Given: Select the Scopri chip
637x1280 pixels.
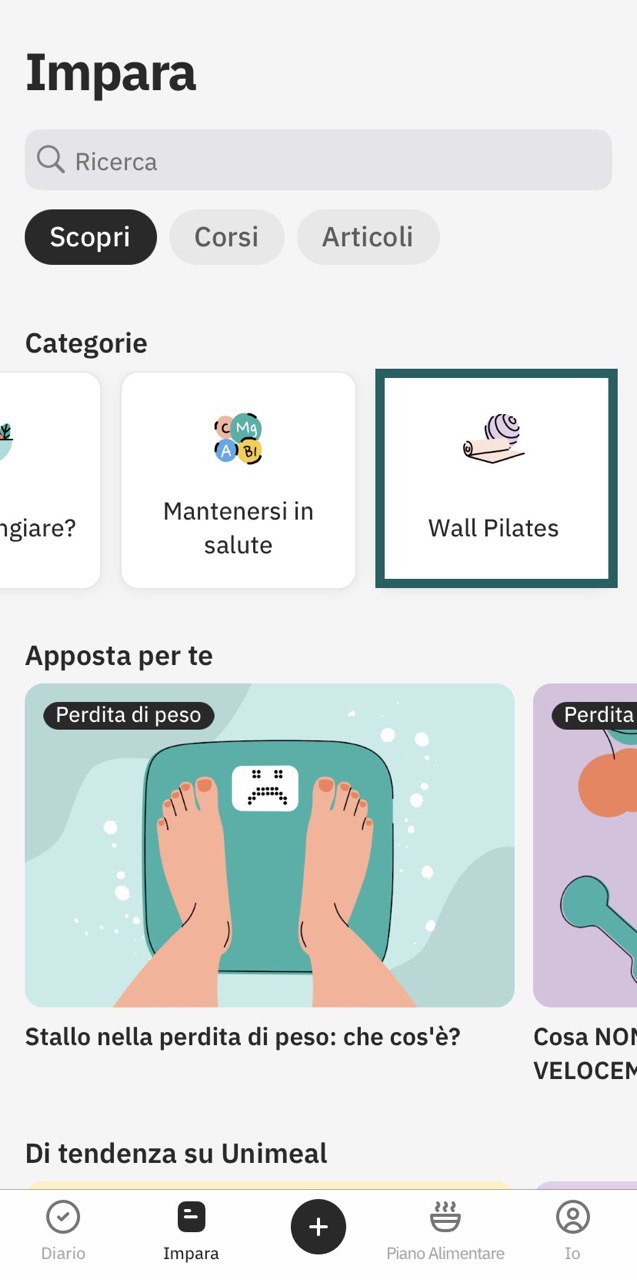Looking at the screenshot, I should click(x=90, y=237).
